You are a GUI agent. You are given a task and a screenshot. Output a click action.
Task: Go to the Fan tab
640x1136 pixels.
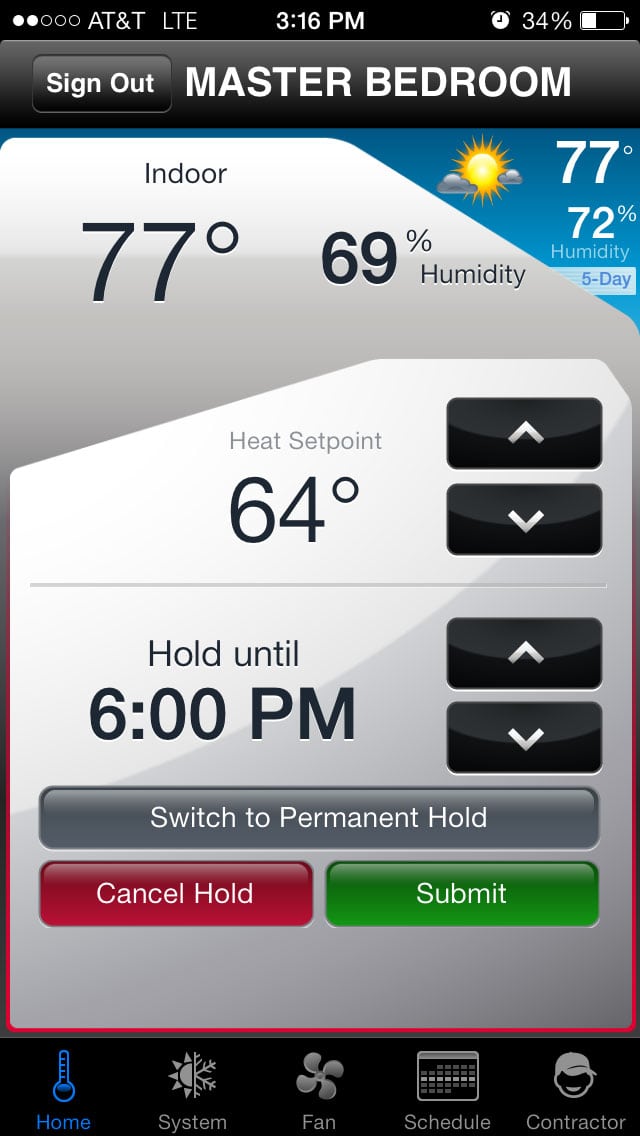click(319, 1090)
